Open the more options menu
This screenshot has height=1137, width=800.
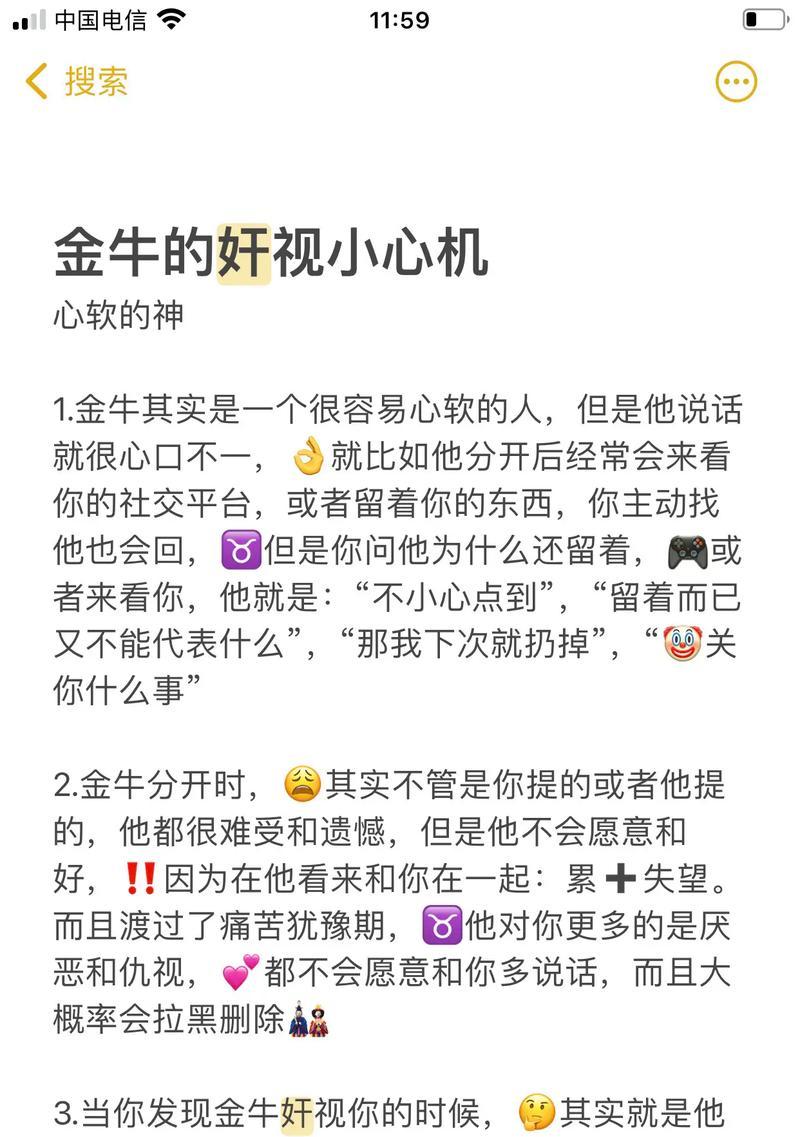736,82
